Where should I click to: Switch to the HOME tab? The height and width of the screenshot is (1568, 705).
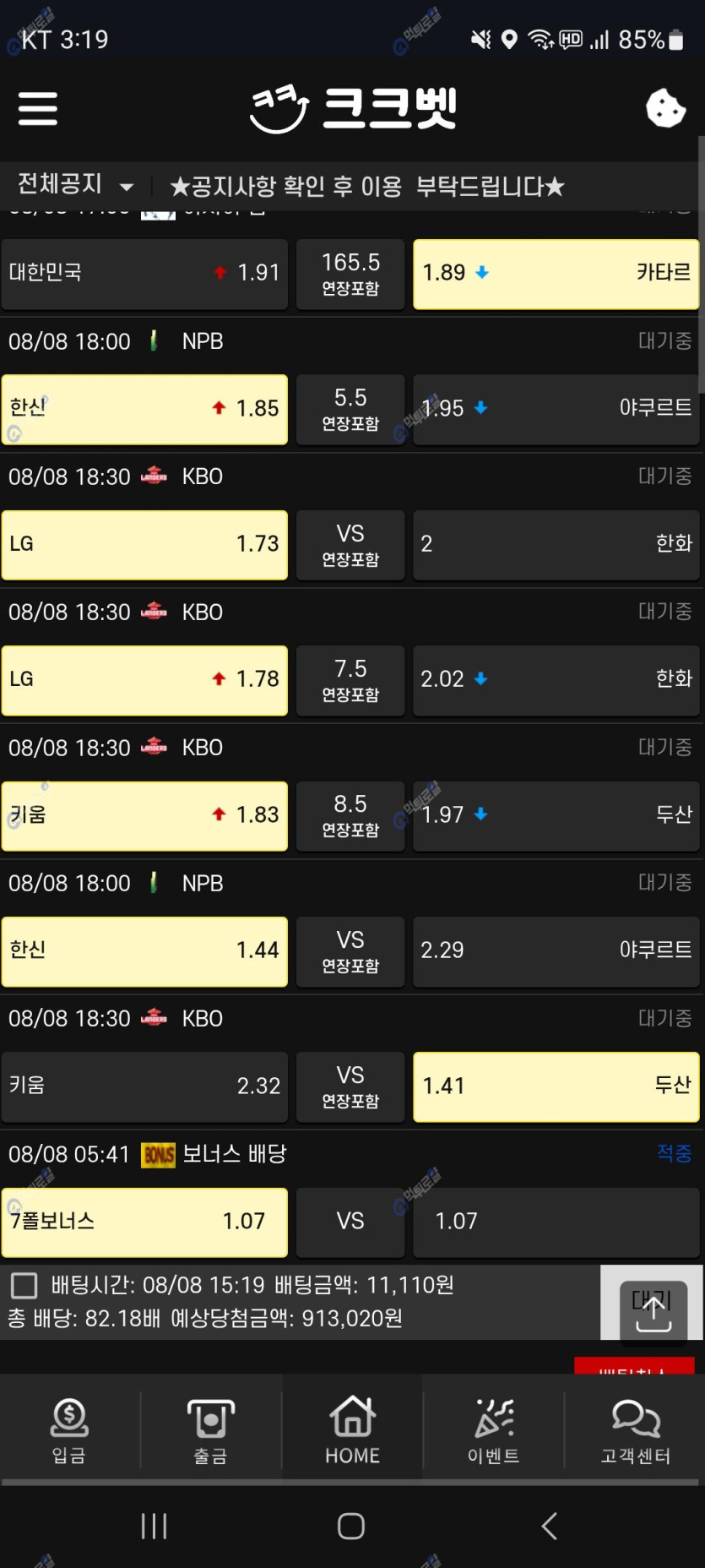point(352,1429)
